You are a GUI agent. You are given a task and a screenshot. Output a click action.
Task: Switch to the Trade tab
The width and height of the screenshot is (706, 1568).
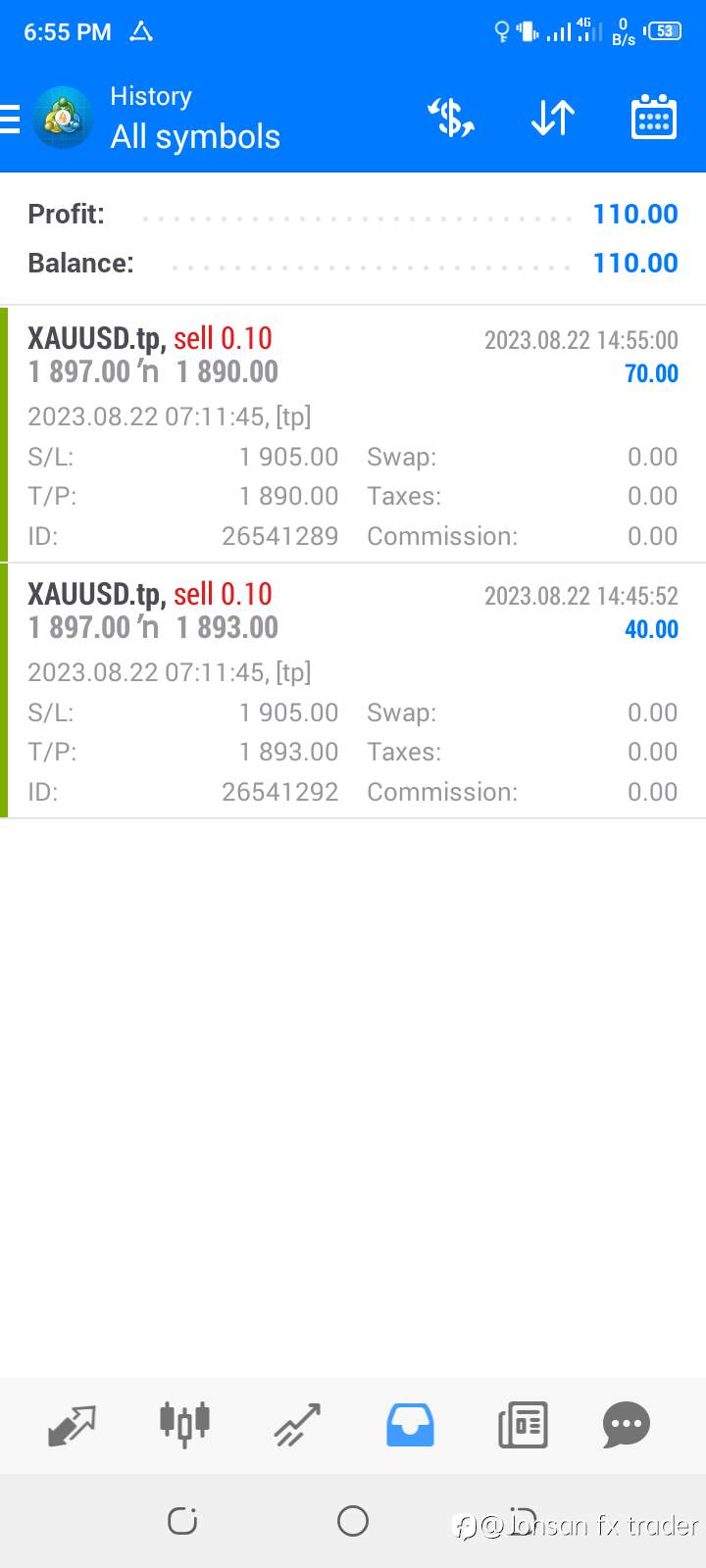point(297,1425)
